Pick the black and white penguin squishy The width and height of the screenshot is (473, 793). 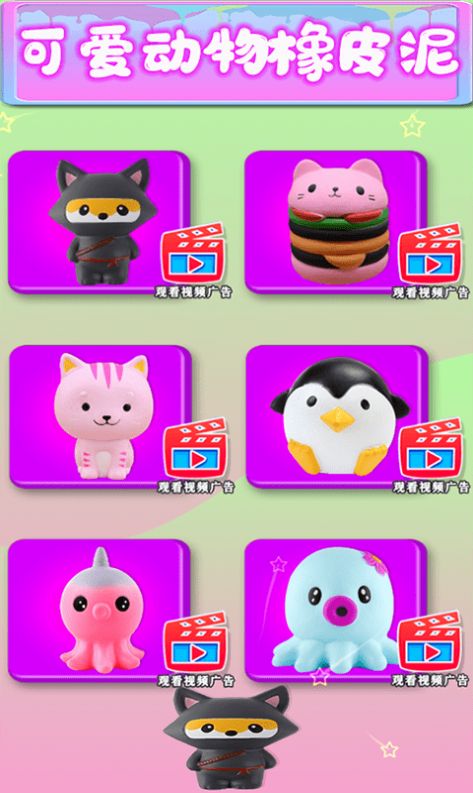click(x=337, y=417)
